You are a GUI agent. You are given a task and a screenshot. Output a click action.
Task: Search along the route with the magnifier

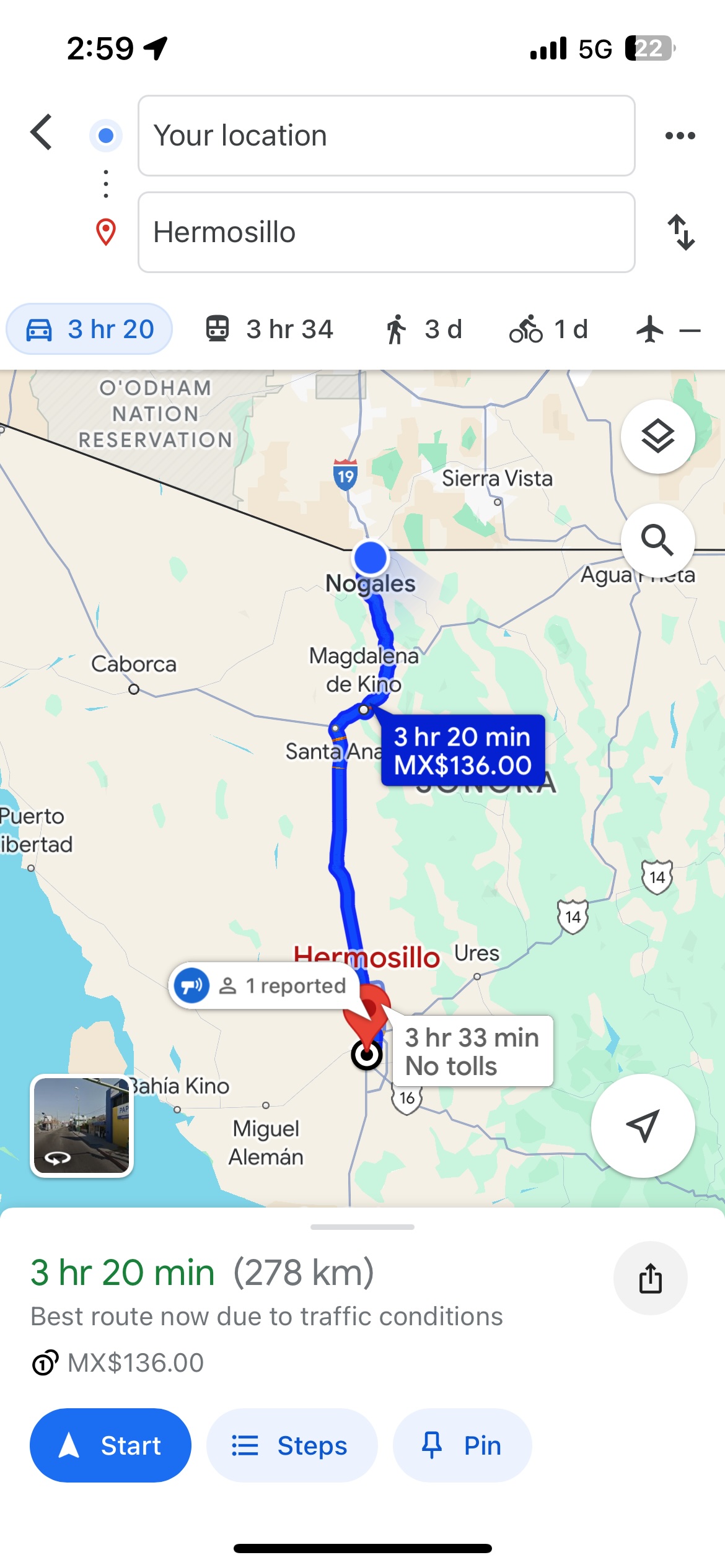pos(657,541)
